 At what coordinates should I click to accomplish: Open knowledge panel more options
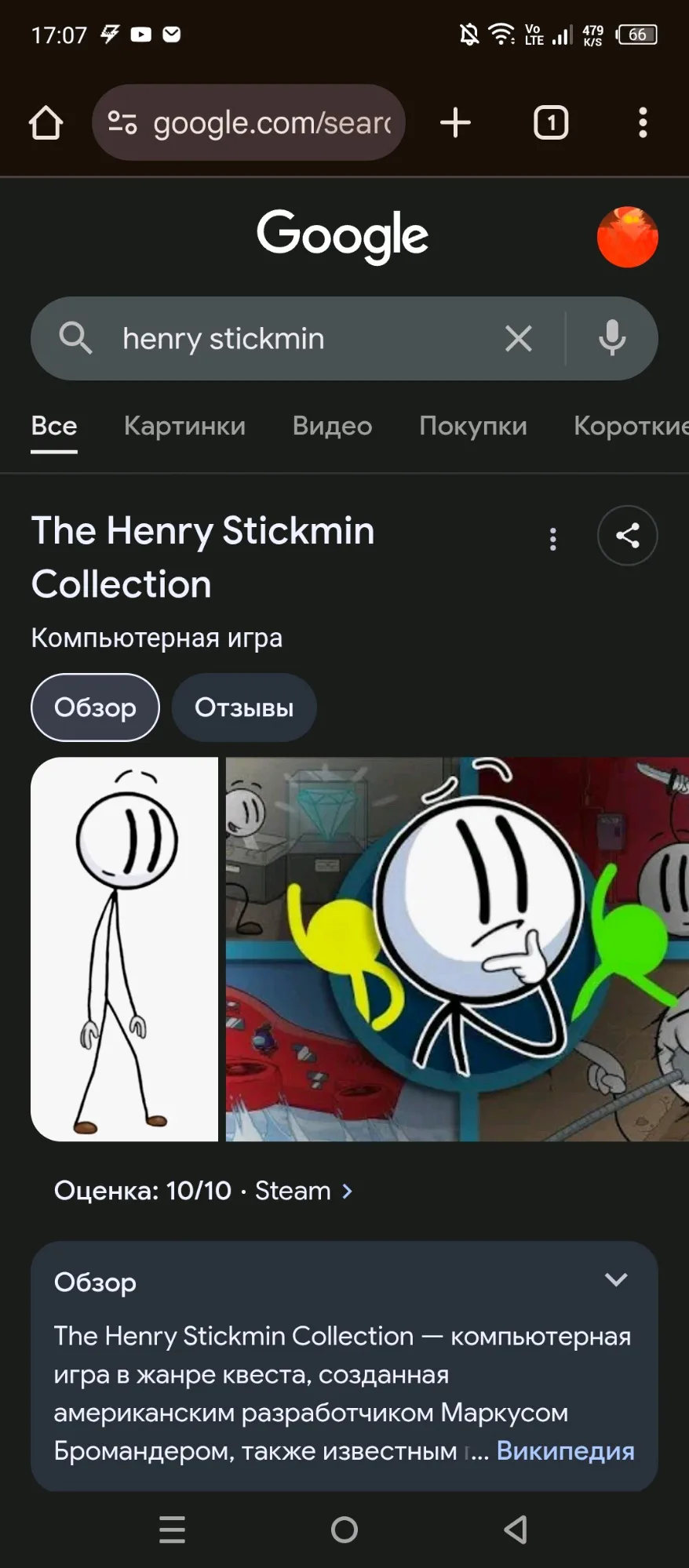[x=553, y=539]
